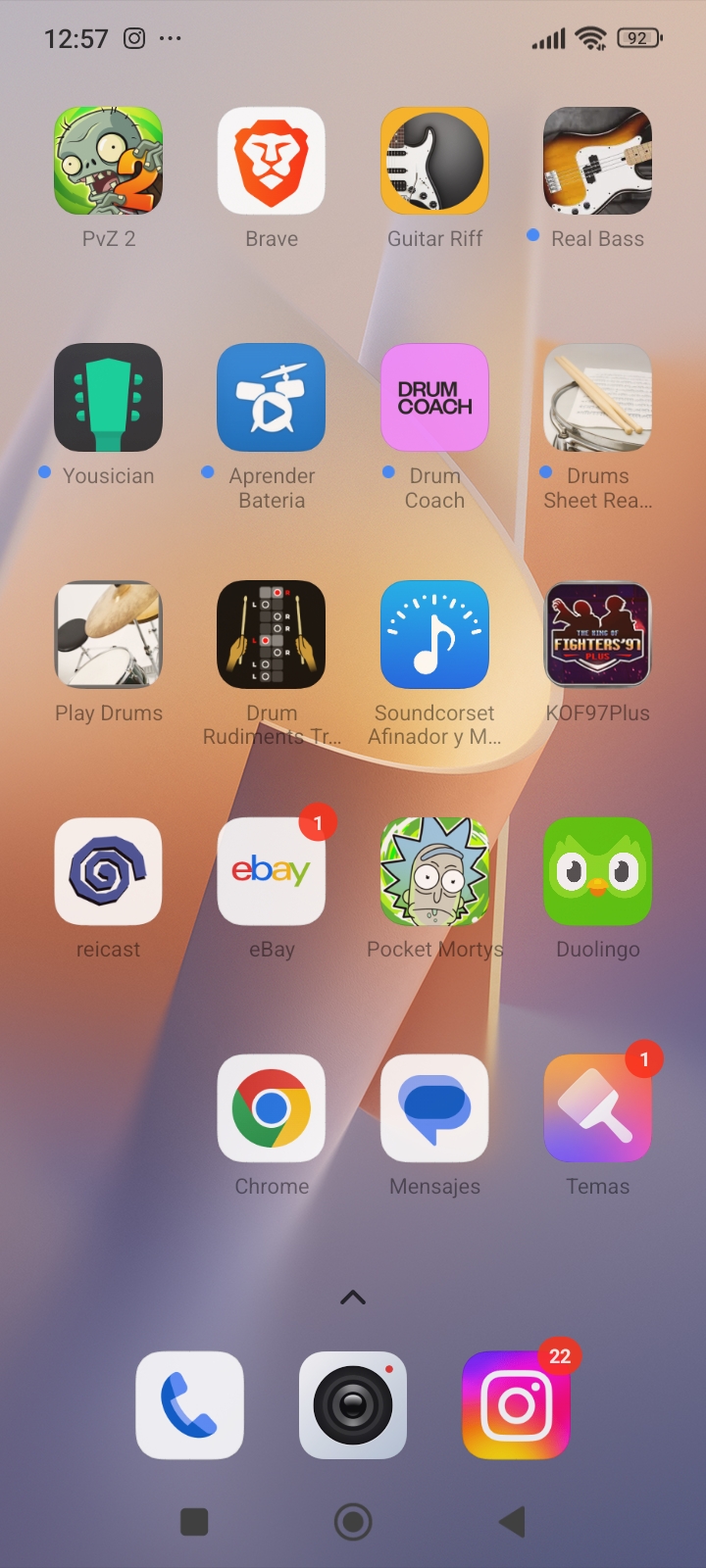Open the Guitar Riff app

[x=434, y=162]
